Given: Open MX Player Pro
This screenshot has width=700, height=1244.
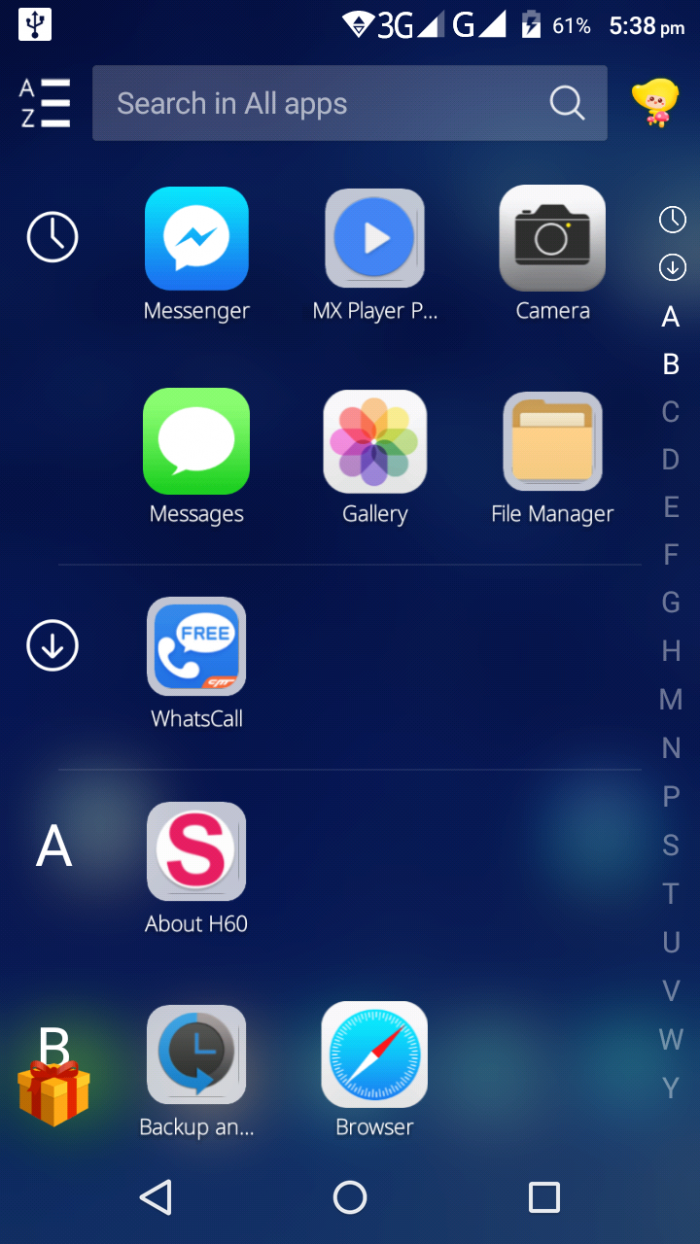Looking at the screenshot, I should [375, 239].
